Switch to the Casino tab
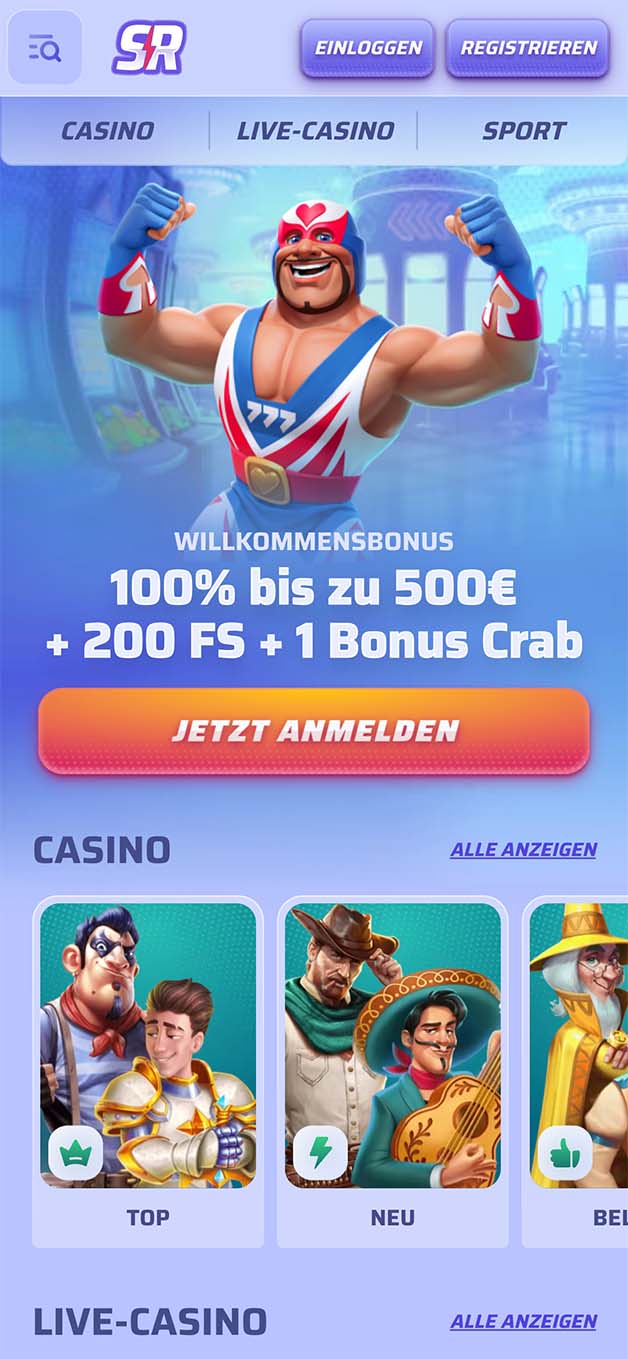The width and height of the screenshot is (628, 1359). coord(107,130)
